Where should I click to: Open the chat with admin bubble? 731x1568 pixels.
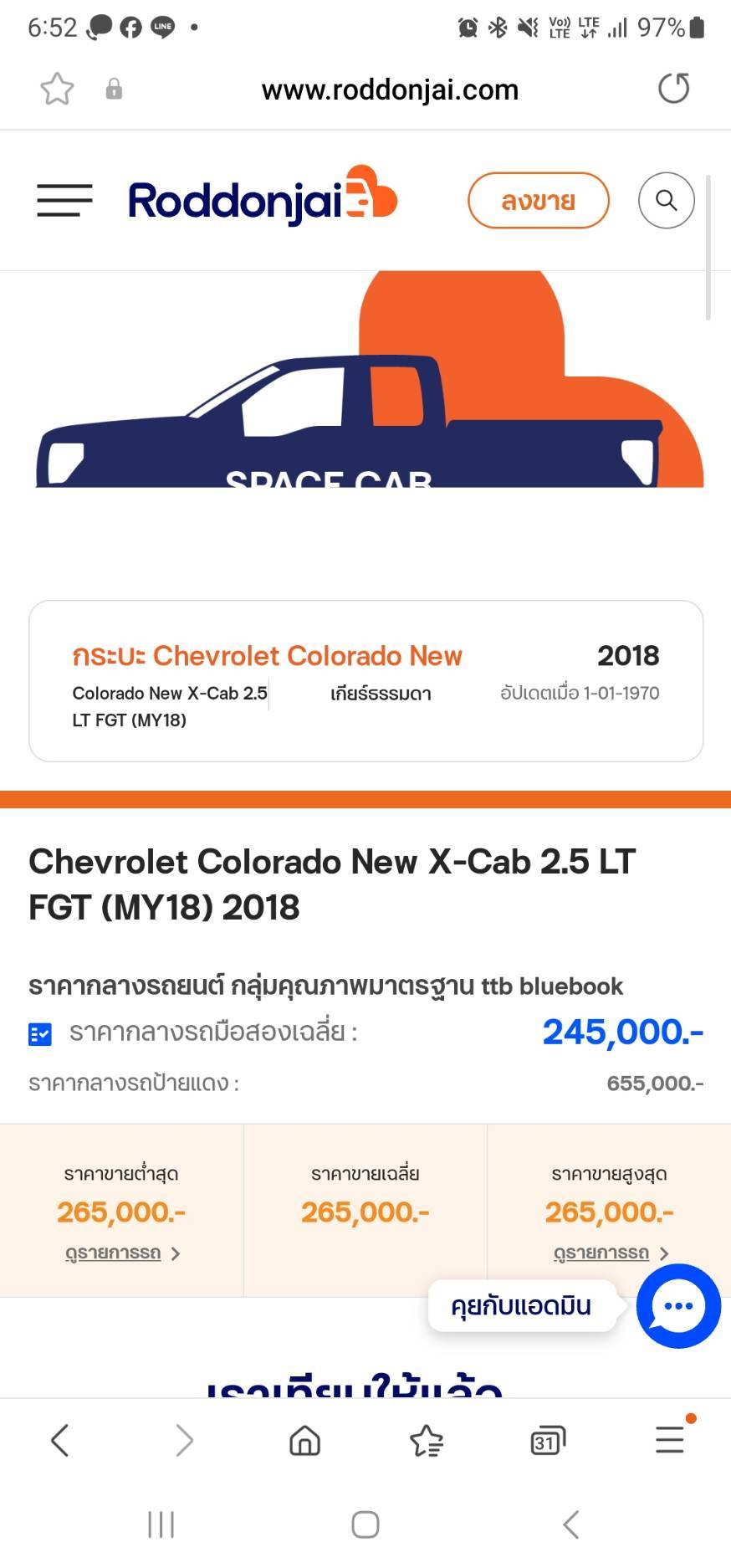[677, 1306]
